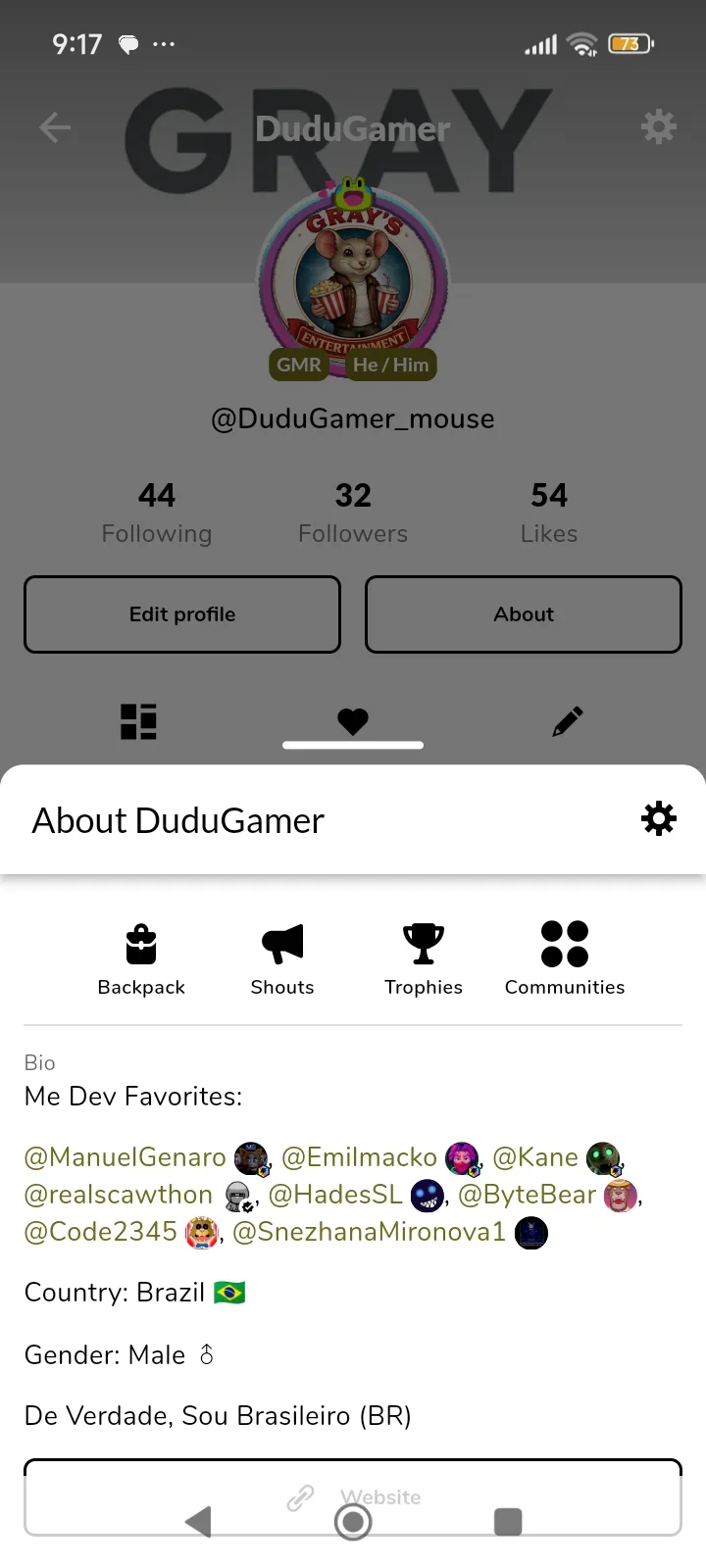
Task: Tap the system back triangle
Action: tap(199, 1522)
